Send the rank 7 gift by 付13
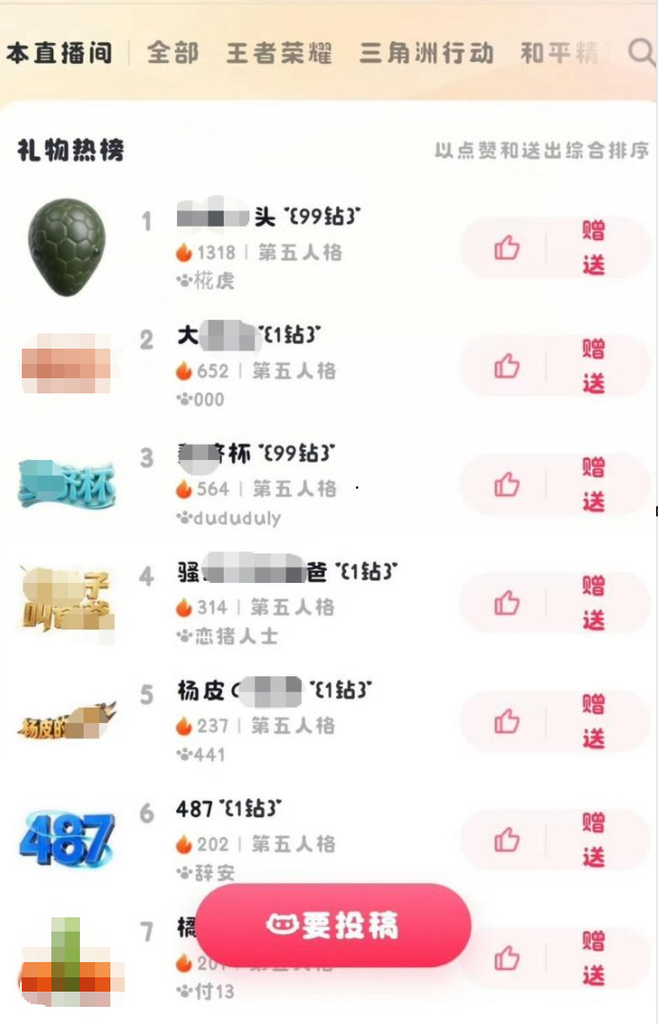 [593, 958]
